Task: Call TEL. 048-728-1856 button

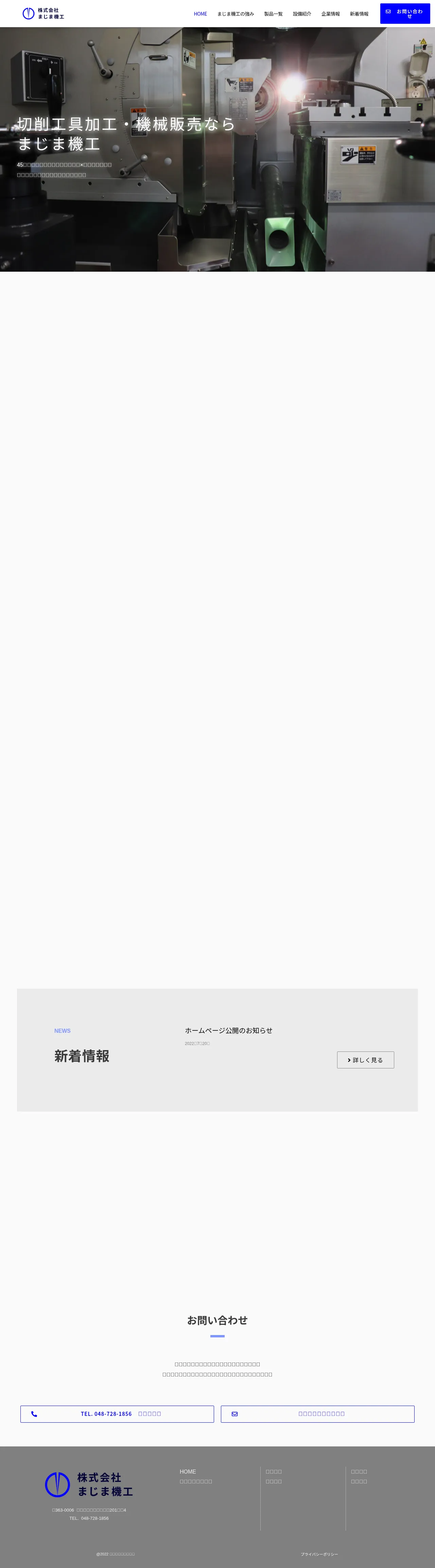Action: (117, 1414)
